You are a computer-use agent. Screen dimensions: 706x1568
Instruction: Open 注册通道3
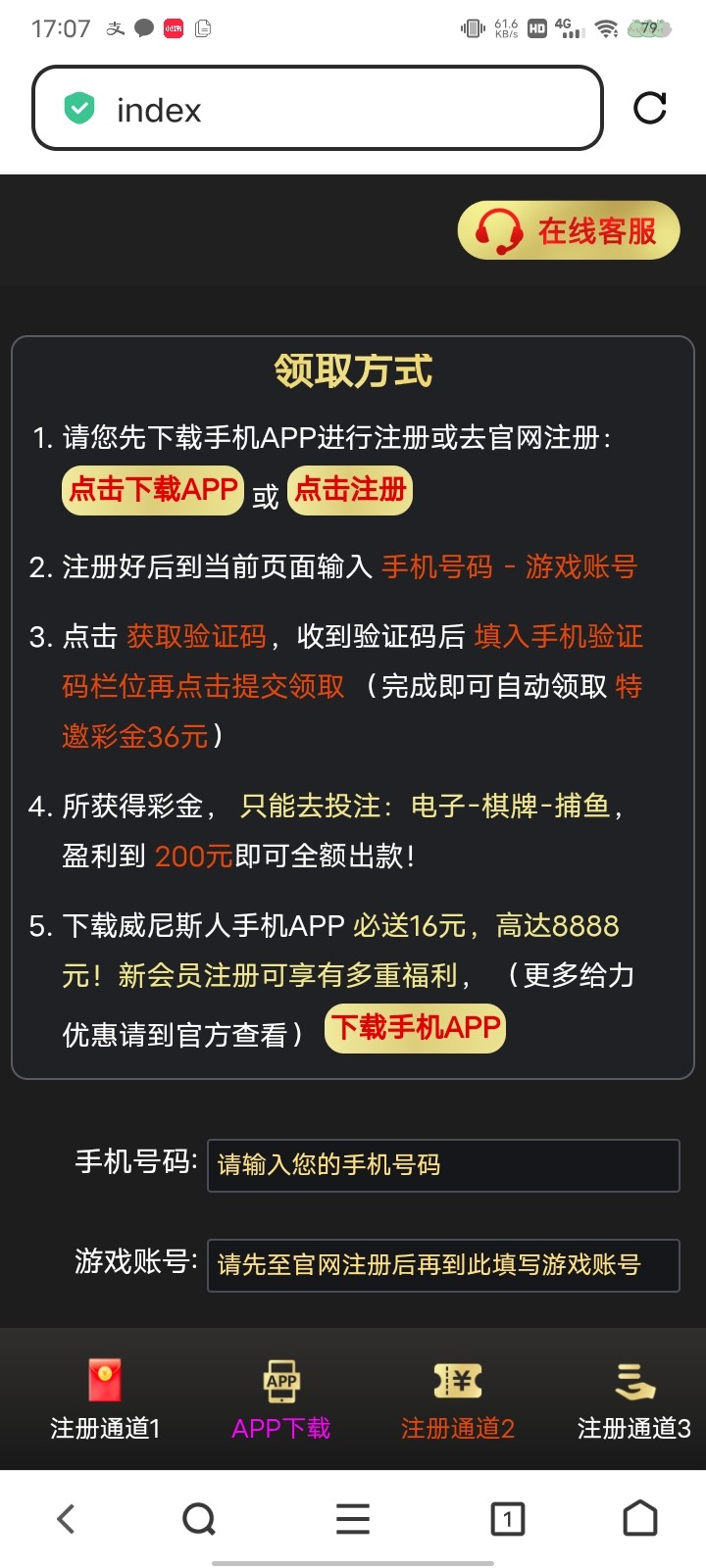634,1399
